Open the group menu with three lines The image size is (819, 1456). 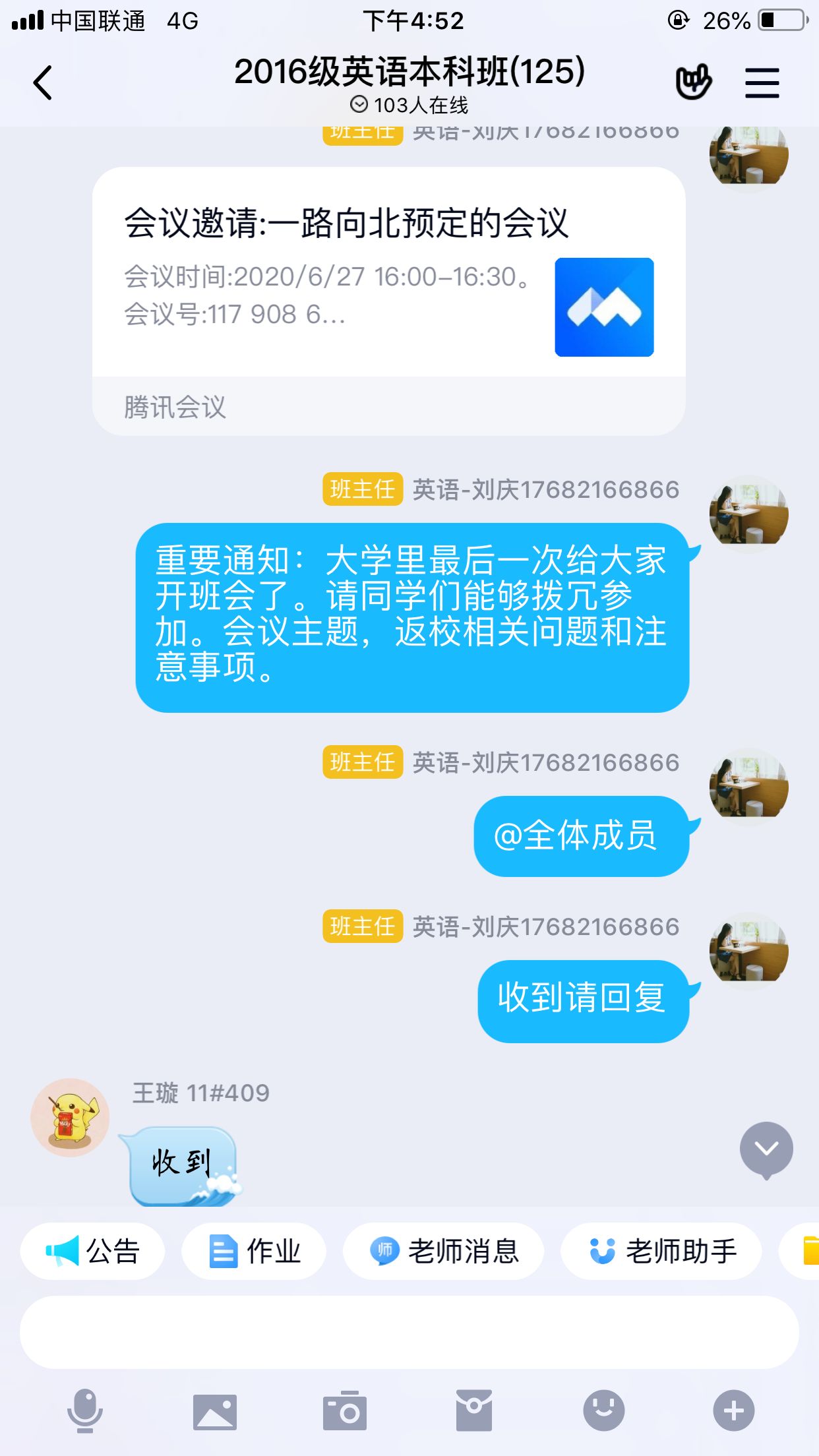coord(762,83)
